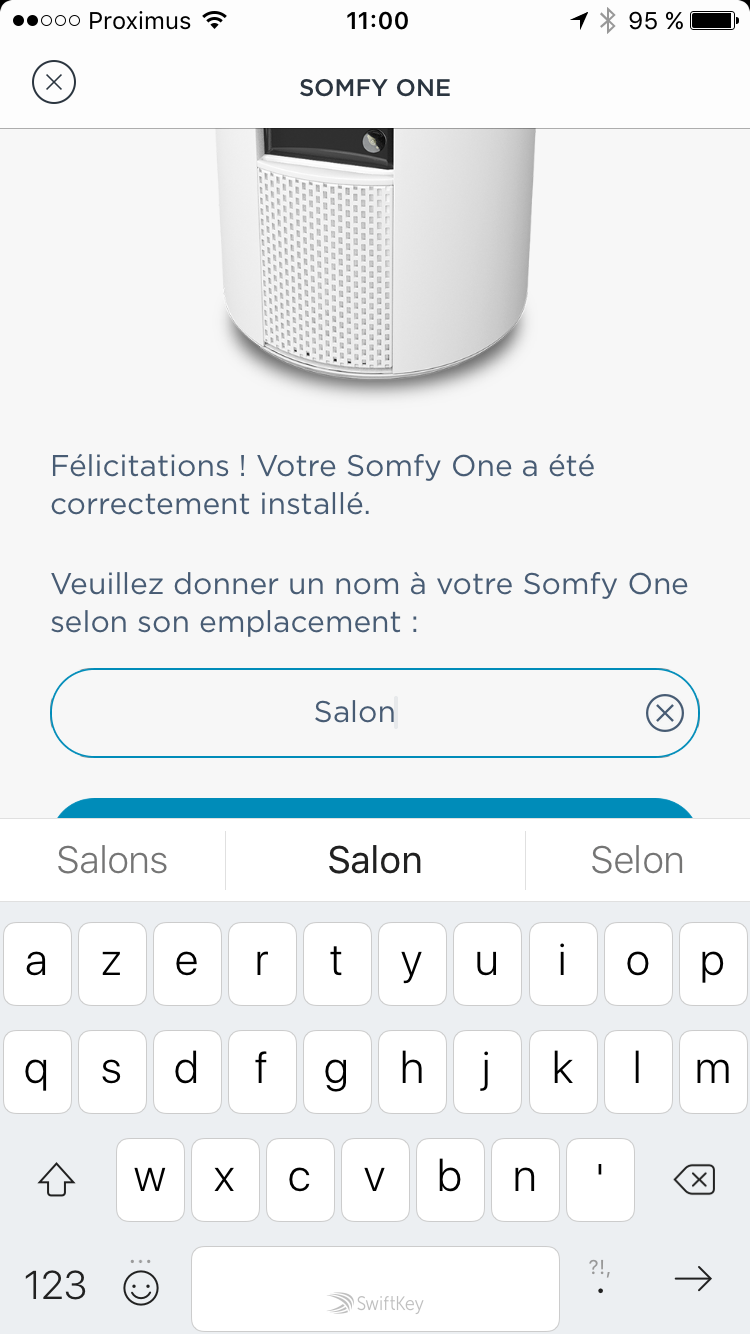Select the middle 'Salon' suggestion
The image size is (750, 1334).
click(375, 860)
